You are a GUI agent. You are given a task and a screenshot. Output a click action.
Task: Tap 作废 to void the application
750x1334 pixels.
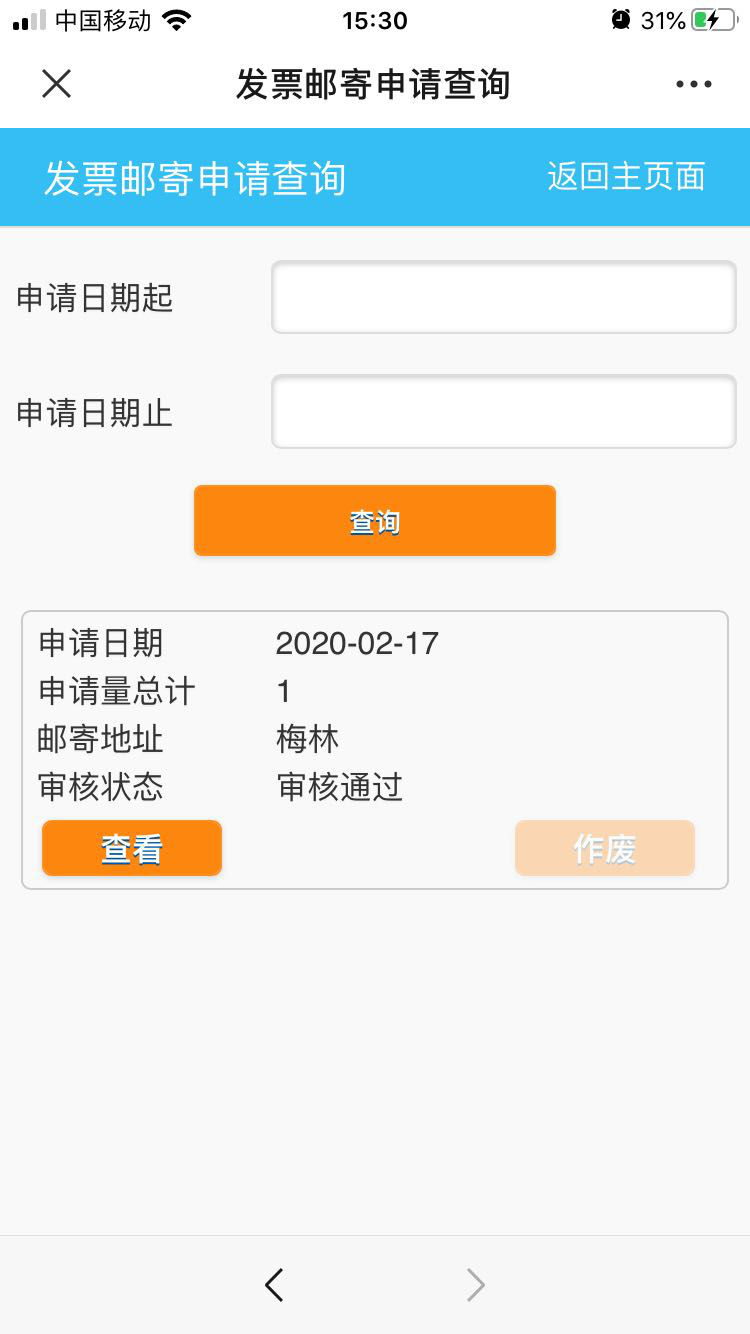[604, 849]
